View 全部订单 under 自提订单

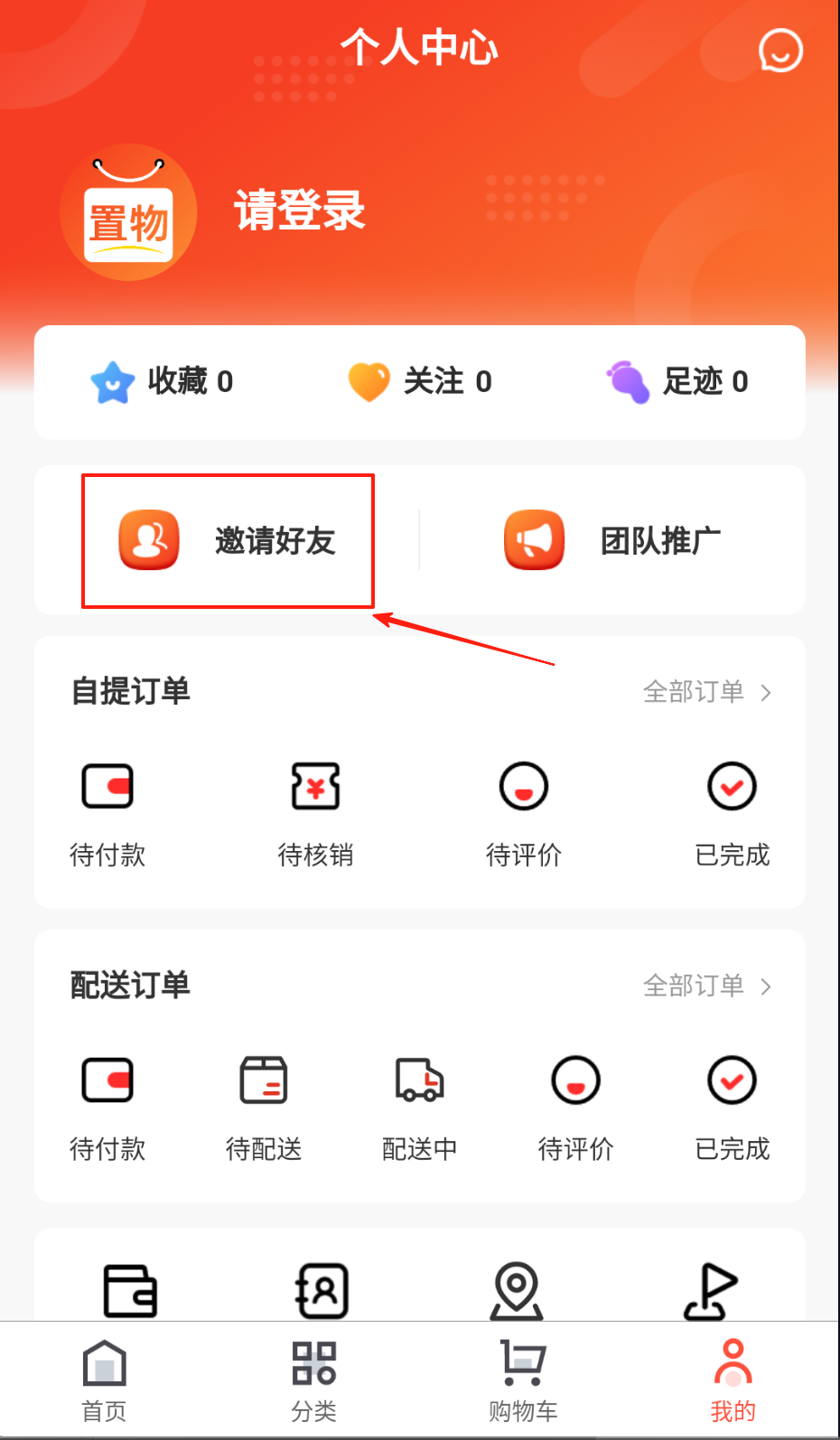click(706, 692)
